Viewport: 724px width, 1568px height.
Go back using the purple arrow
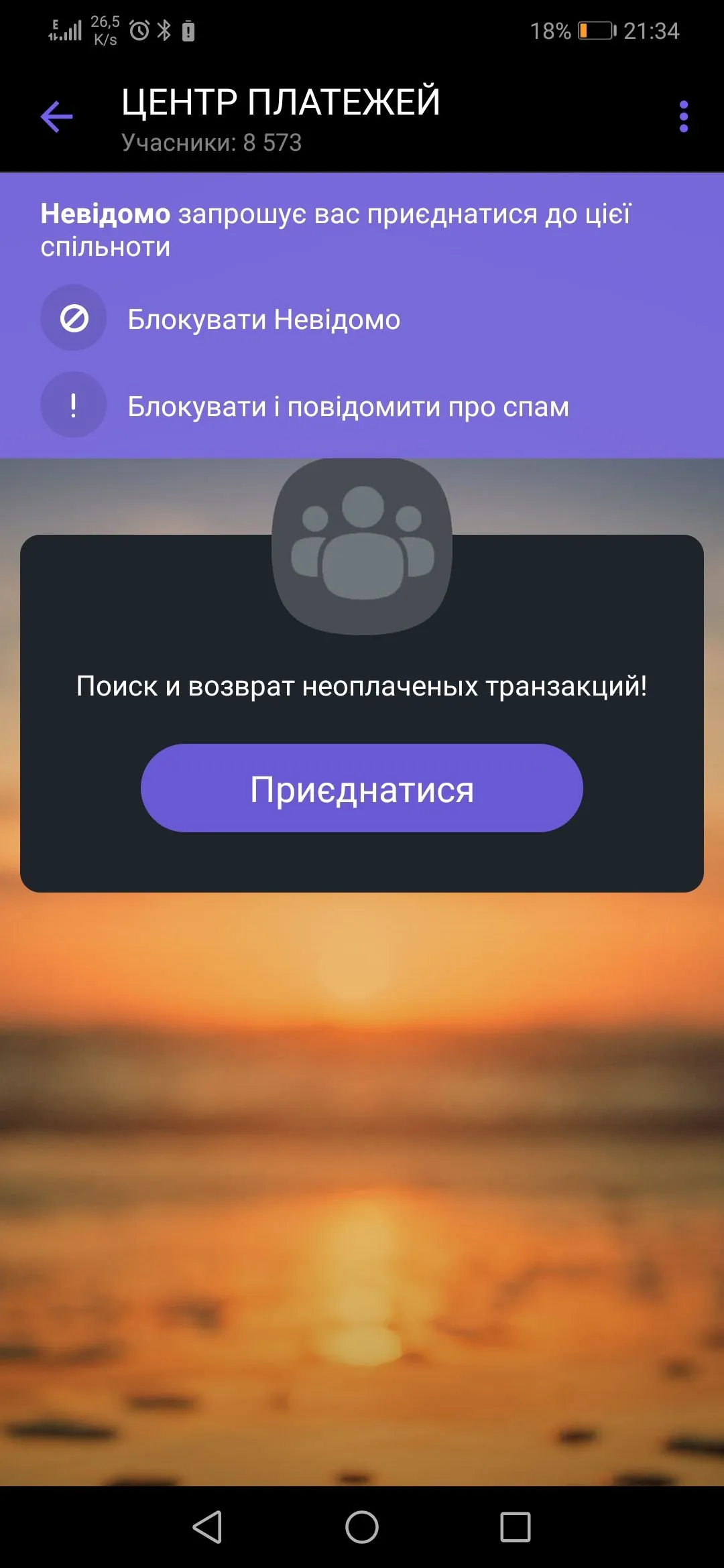click(x=56, y=117)
